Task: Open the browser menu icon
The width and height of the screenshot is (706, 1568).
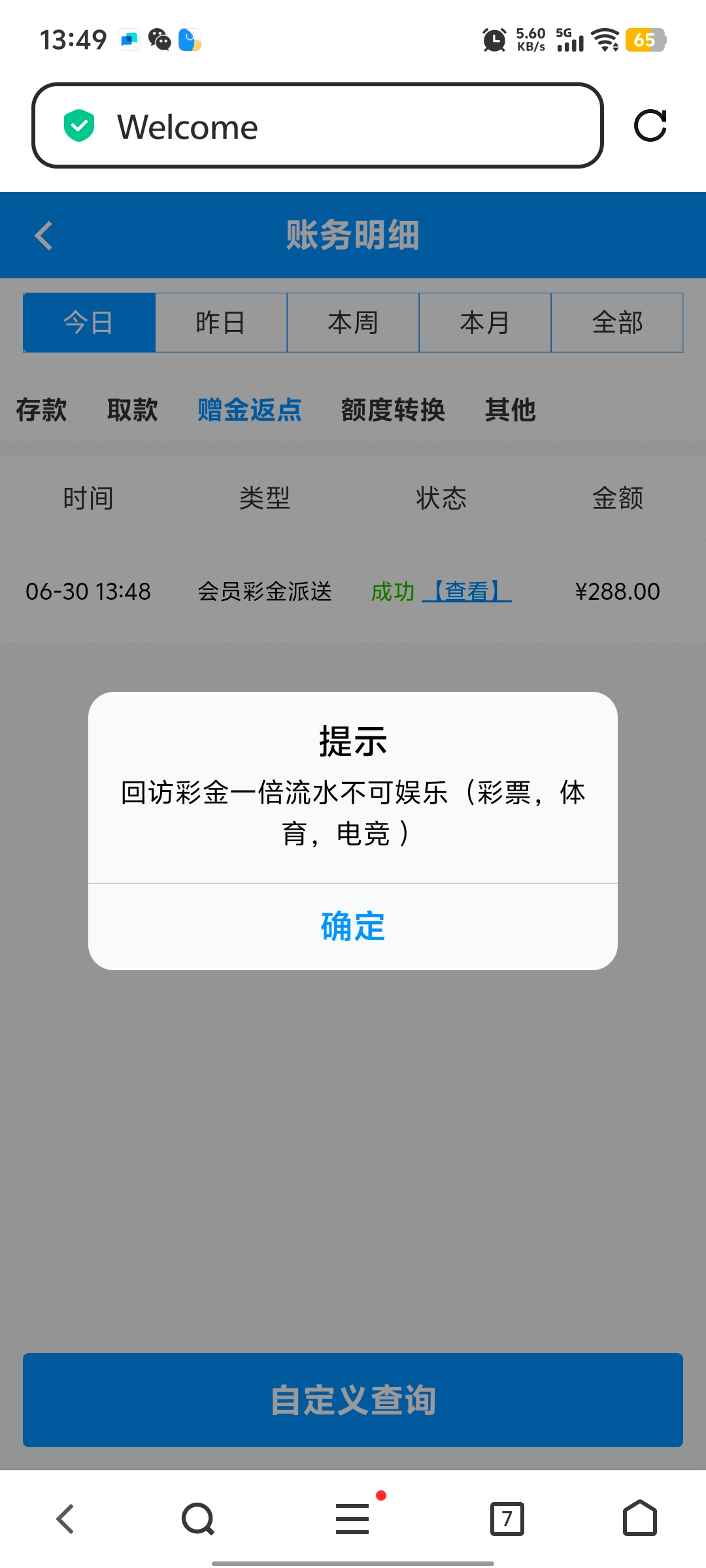Action: coord(353,1519)
